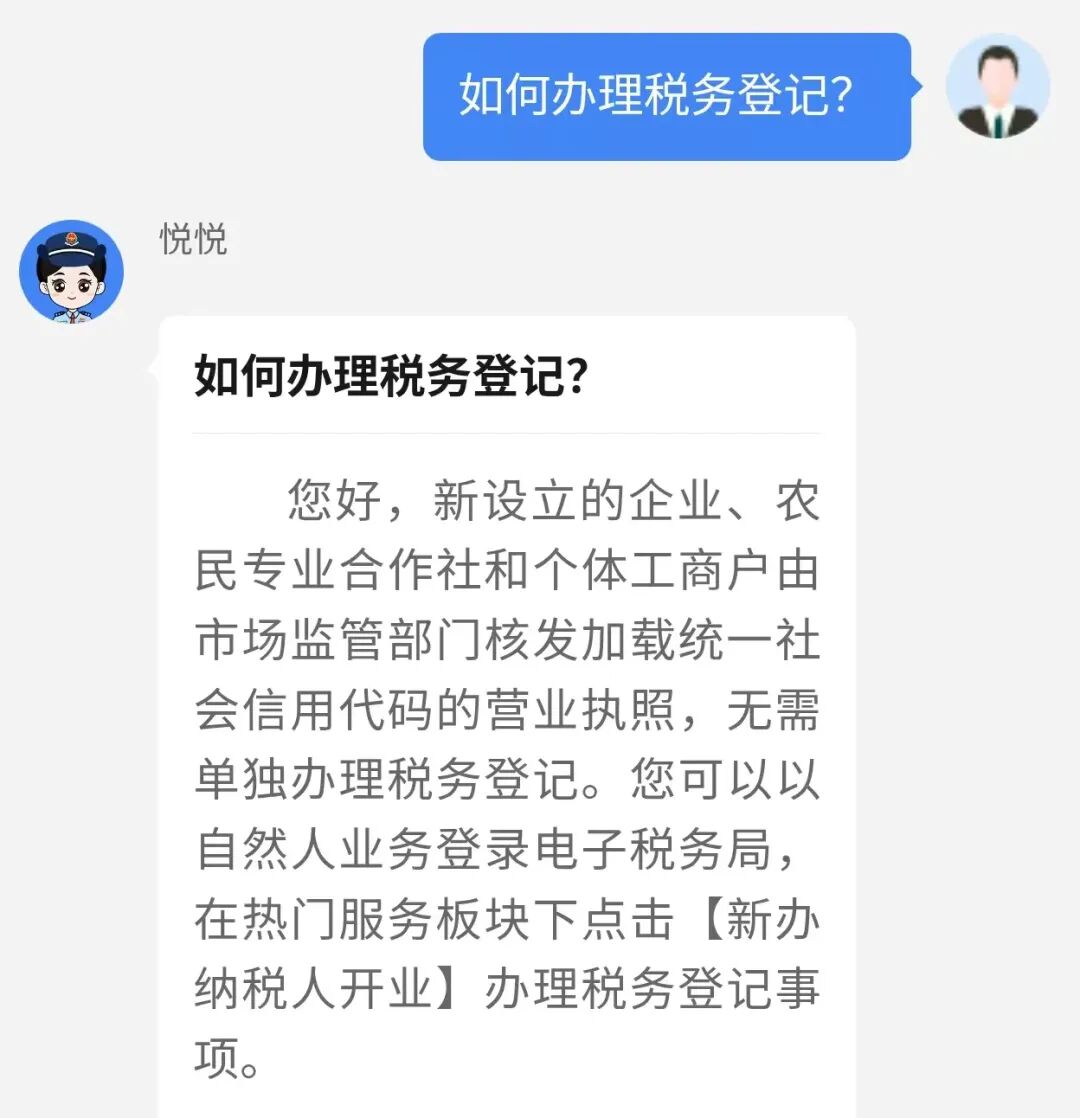Screen dimensions: 1080x1118
Task: Tap the user's profile avatar
Action: click(x=997, y=86)
